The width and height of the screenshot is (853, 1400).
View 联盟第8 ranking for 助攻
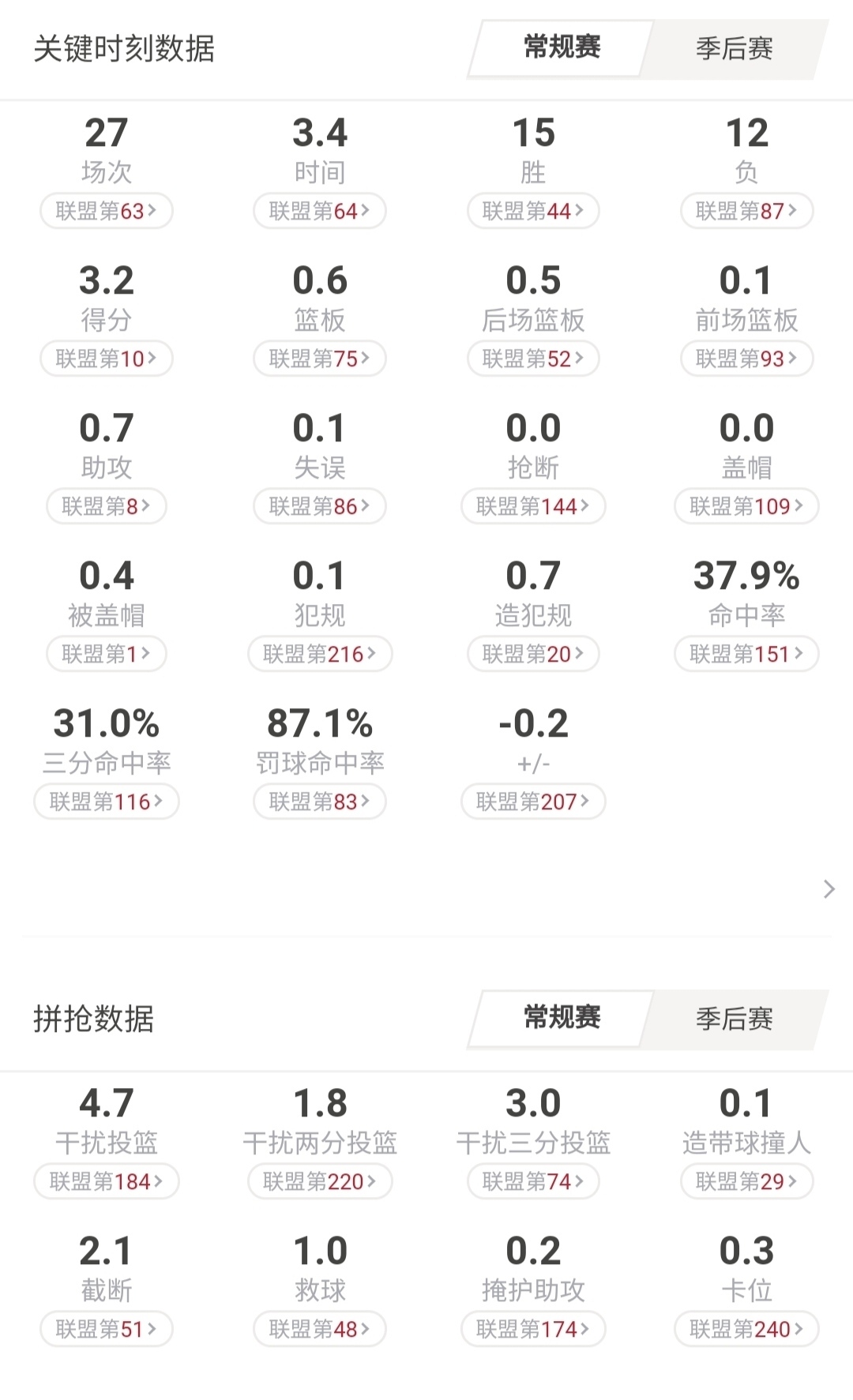[x=107, y=506]
